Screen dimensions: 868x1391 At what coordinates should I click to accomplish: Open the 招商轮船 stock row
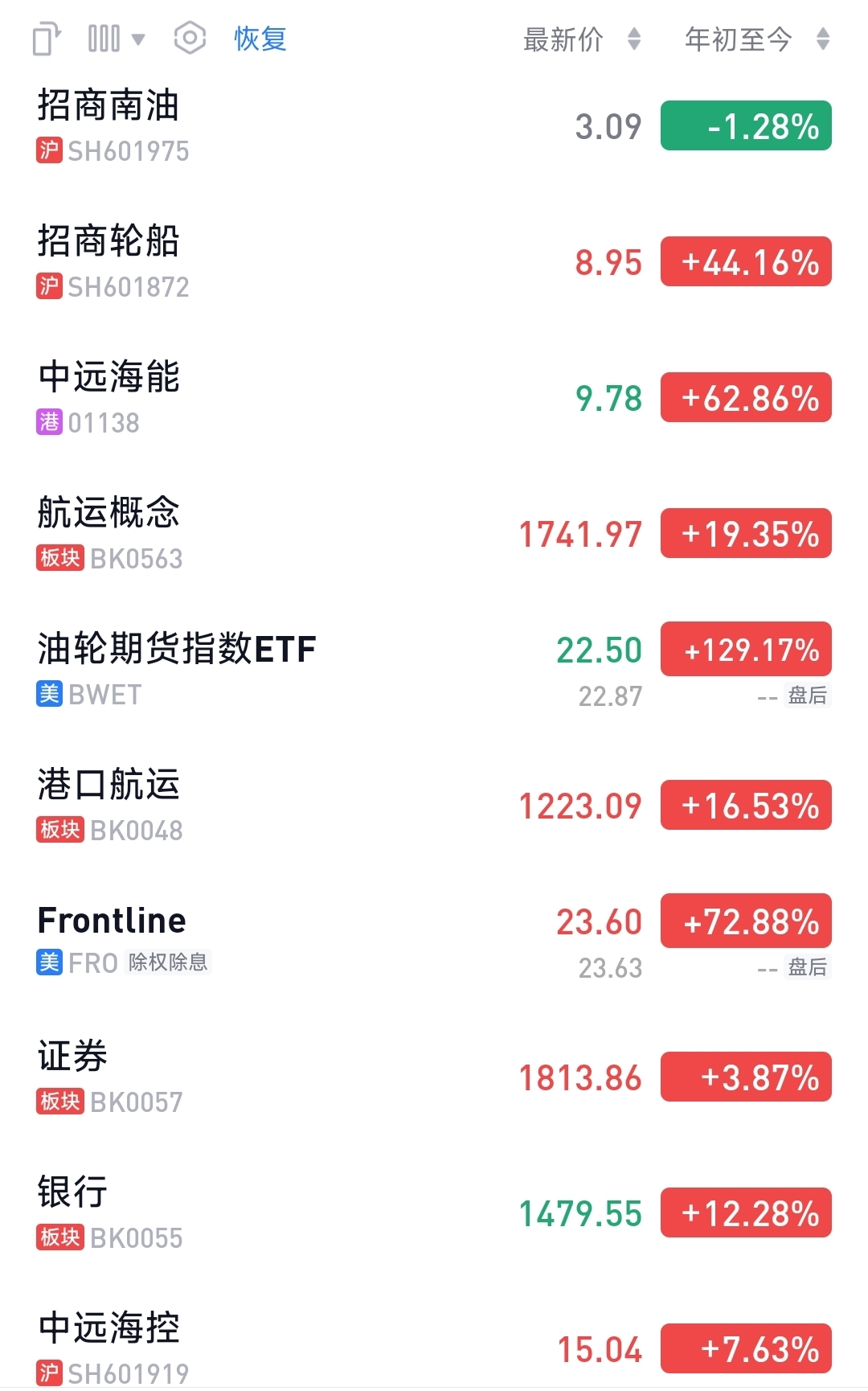(434, 262)
